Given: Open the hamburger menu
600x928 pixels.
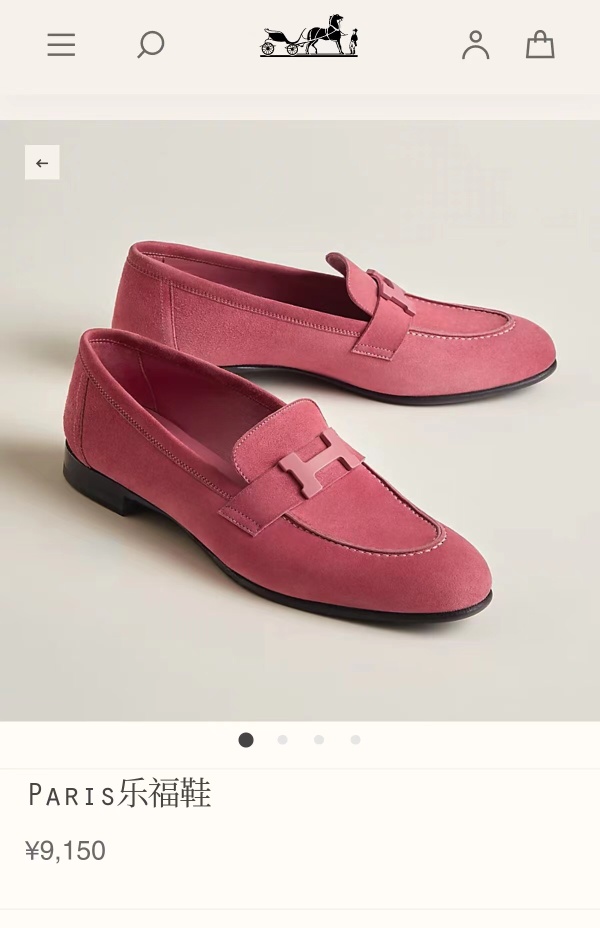Looking at the screenshot, I should tap(61, 44).
